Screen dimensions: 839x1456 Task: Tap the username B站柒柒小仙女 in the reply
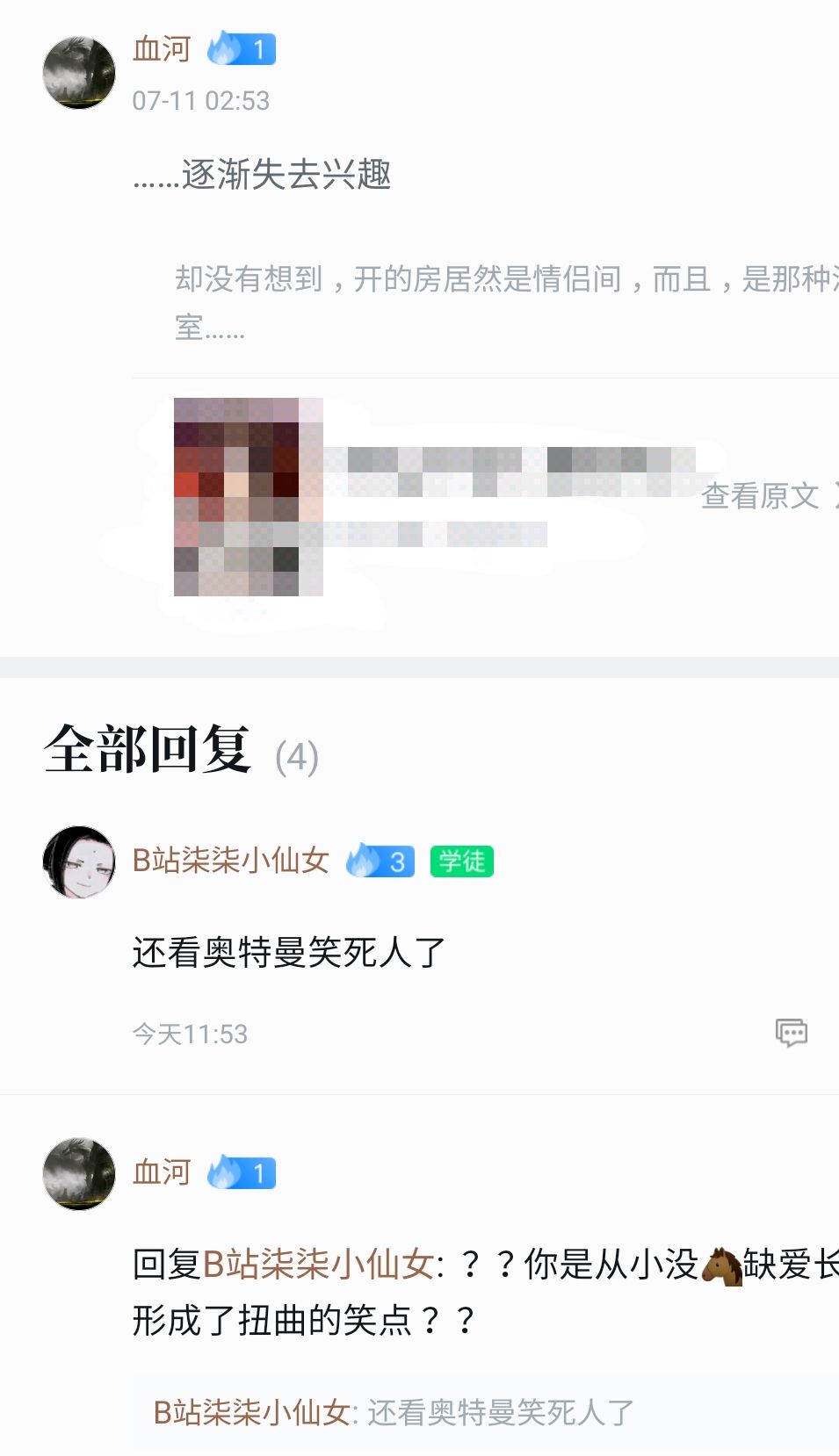coord(231,861)
